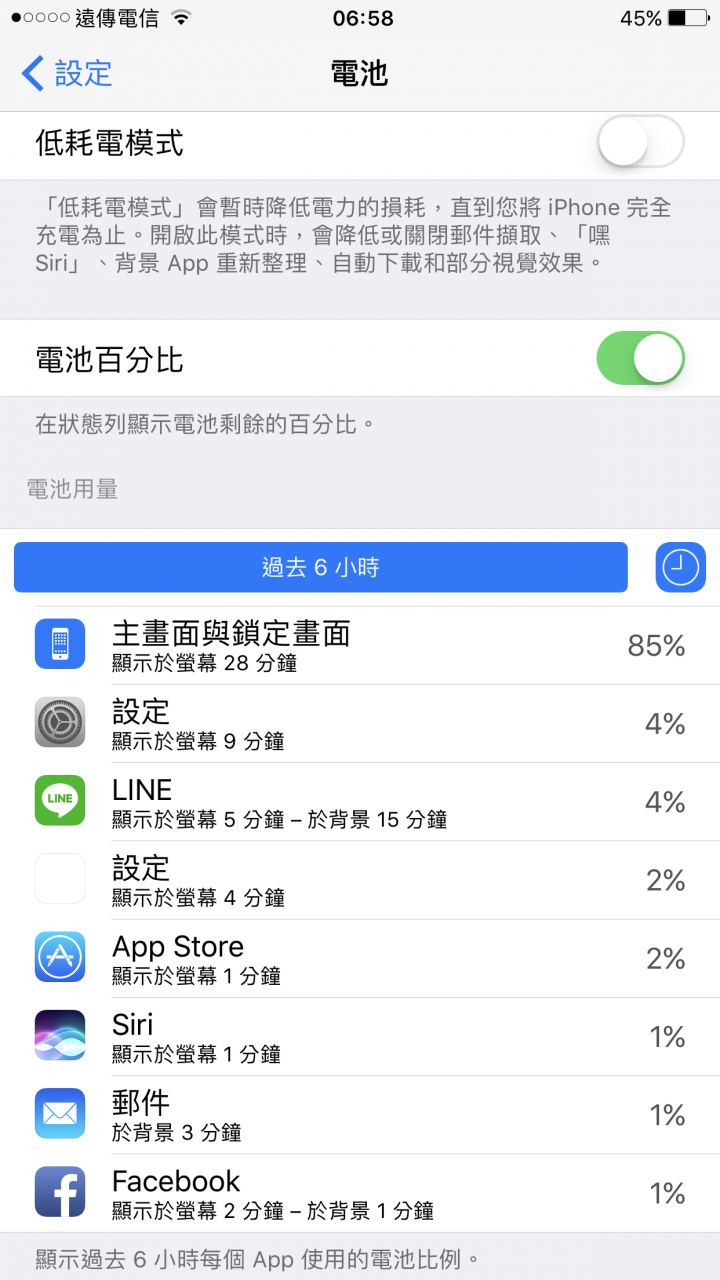Tap the Facebook app icon in the list

click(x=59, y=1192)
